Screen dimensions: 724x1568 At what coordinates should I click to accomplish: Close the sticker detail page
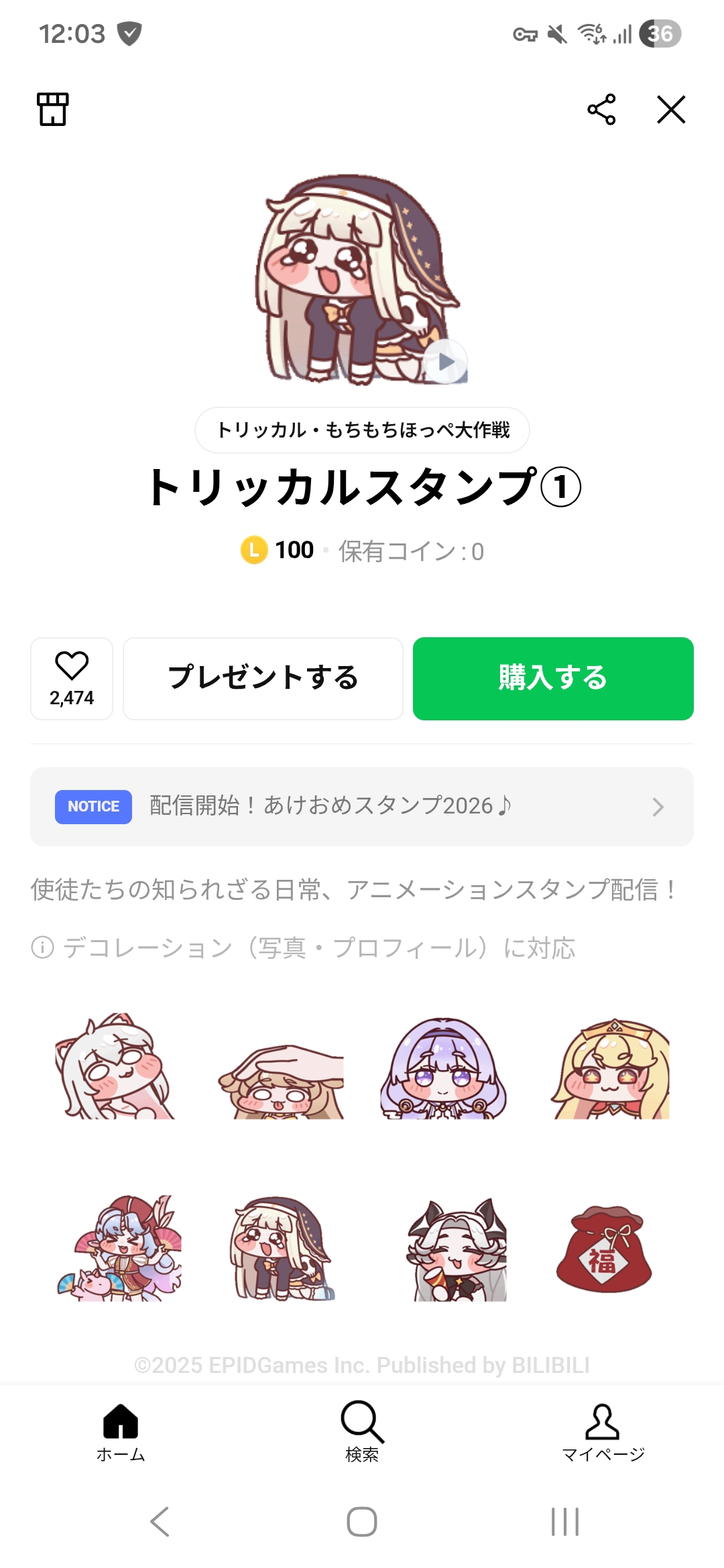click(x=671, y=109)
